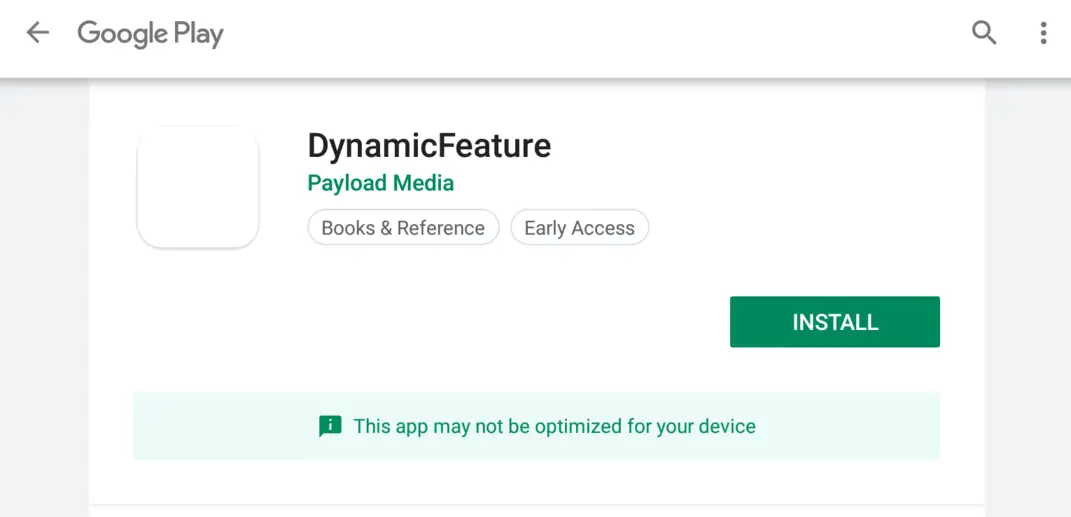Go back using the arrow

click(38, 33)
